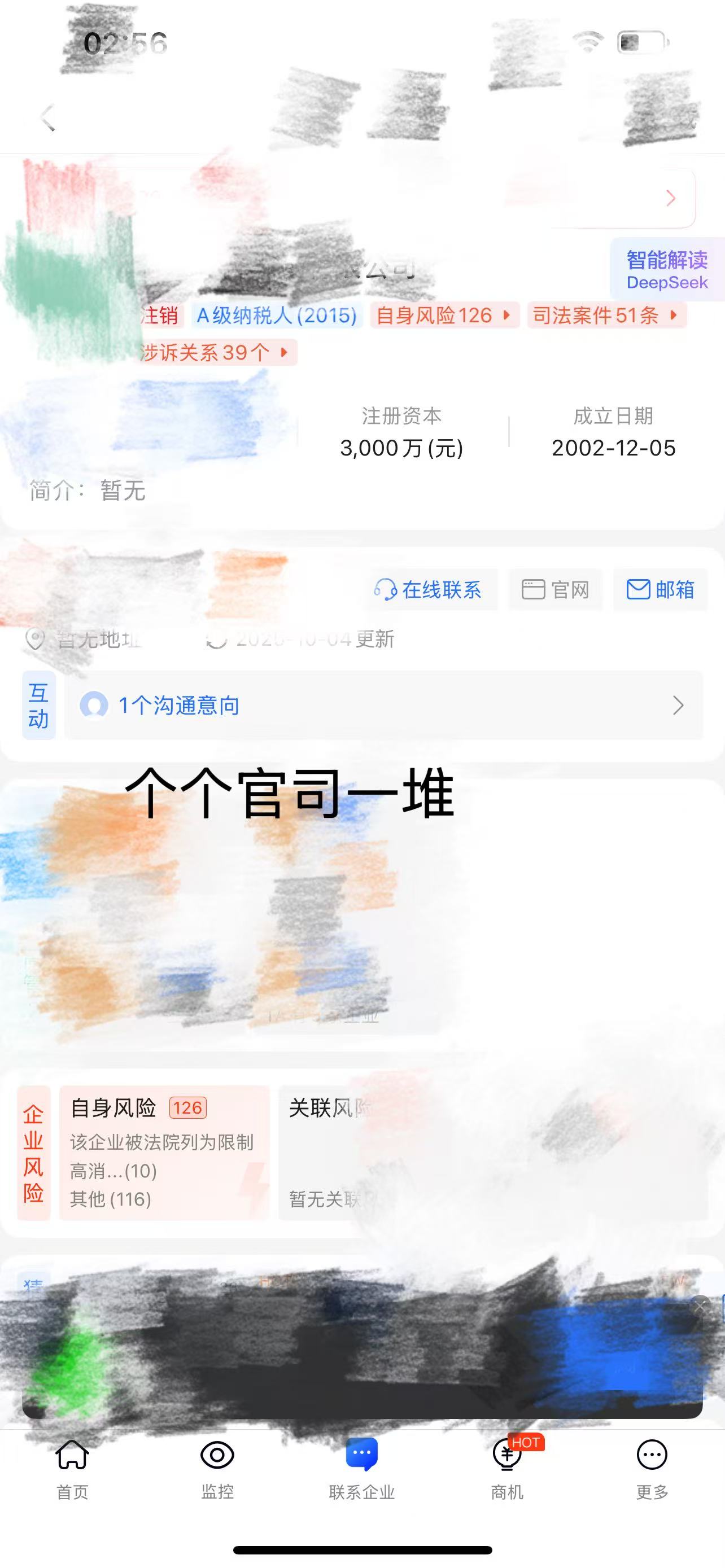Image resolution: width=725 pixels, height=1568 pixels.
Task: Open the 1个沟通意向 row
Action: (383, 706)
